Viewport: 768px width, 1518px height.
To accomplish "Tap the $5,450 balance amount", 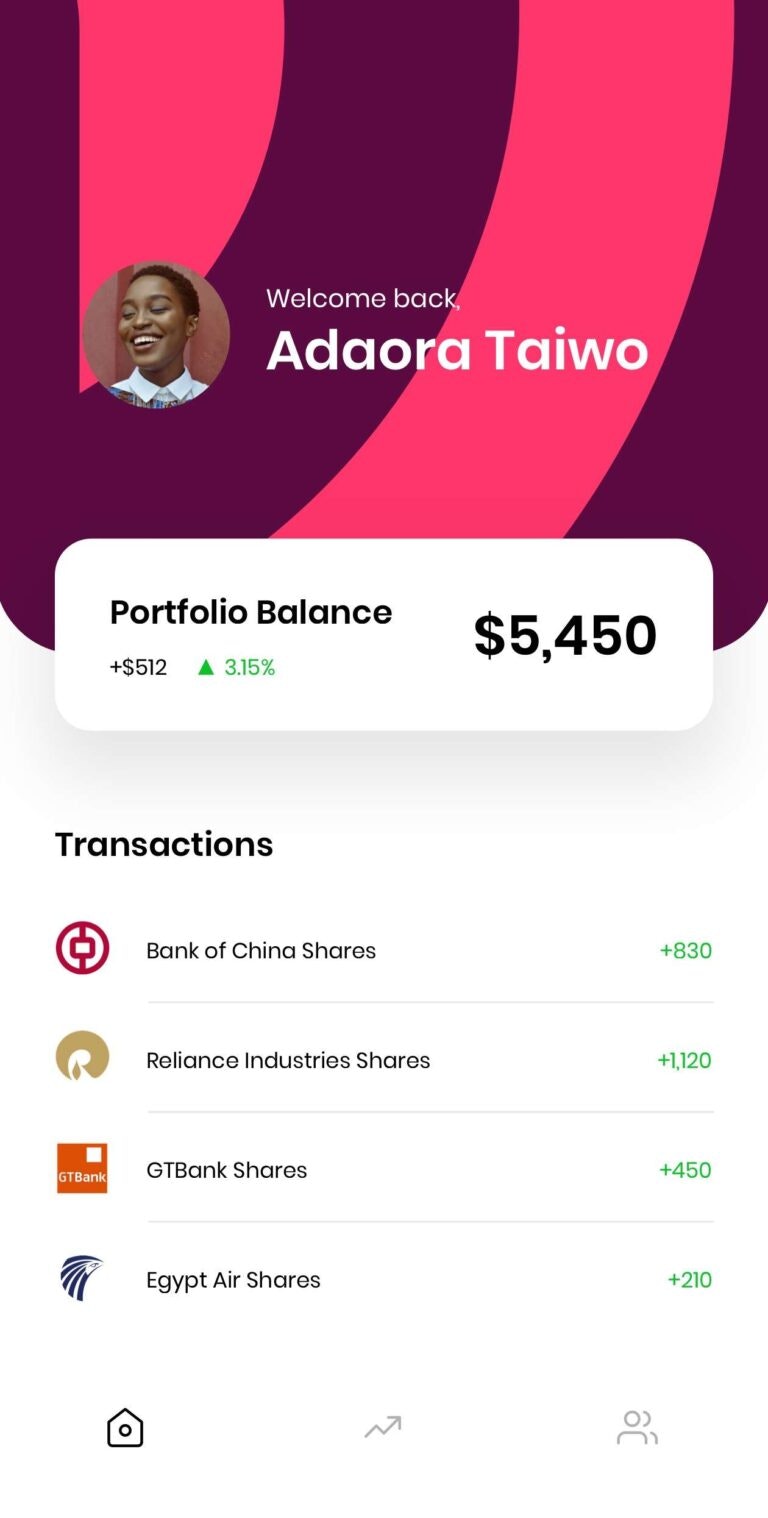I will point(564,632).
